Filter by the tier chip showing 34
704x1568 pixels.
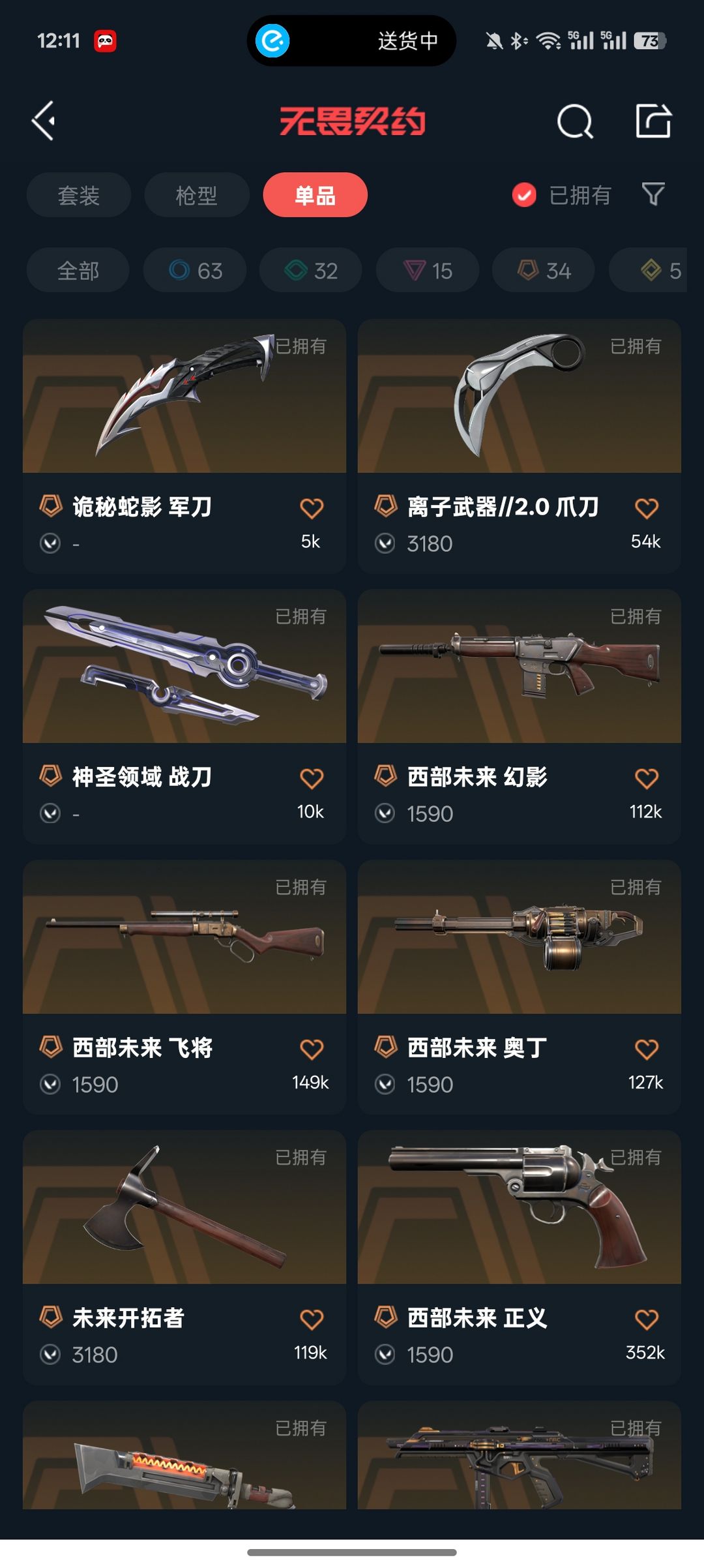click(x=544, y=270)
